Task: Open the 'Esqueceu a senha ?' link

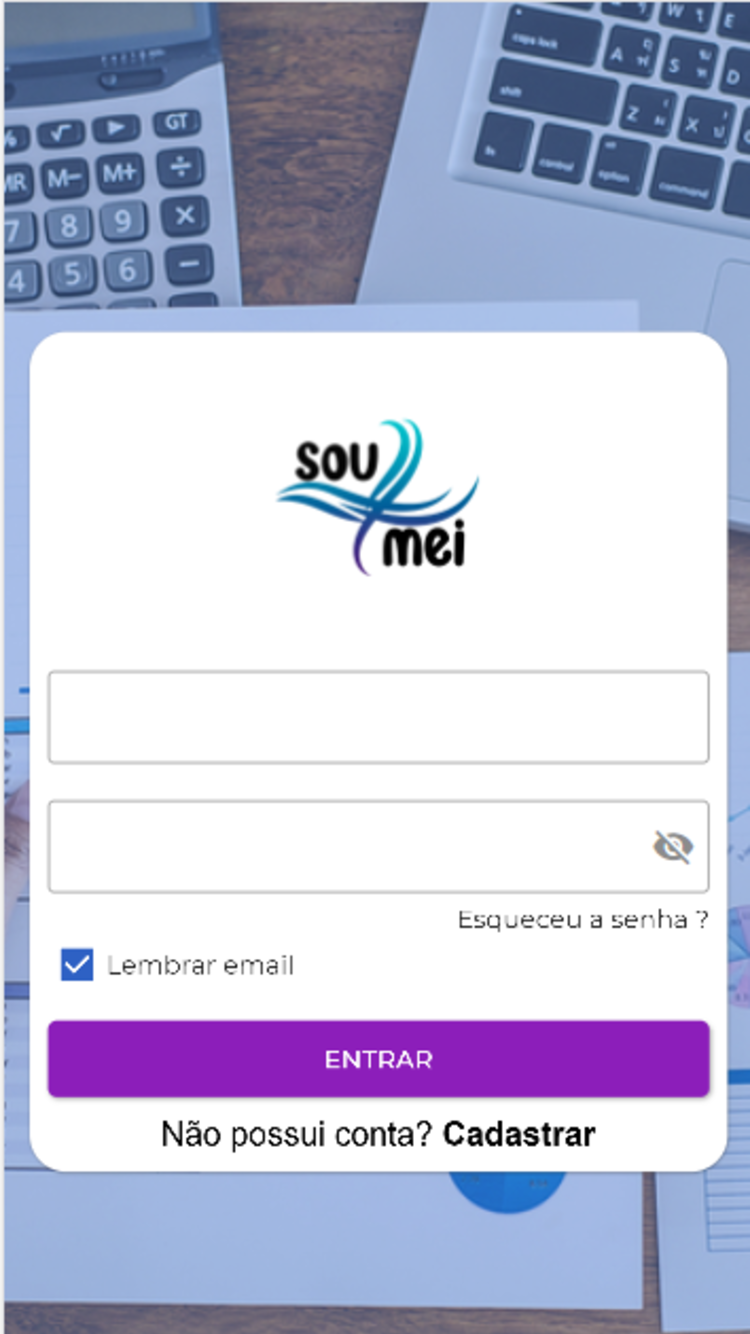Action: 582,919
